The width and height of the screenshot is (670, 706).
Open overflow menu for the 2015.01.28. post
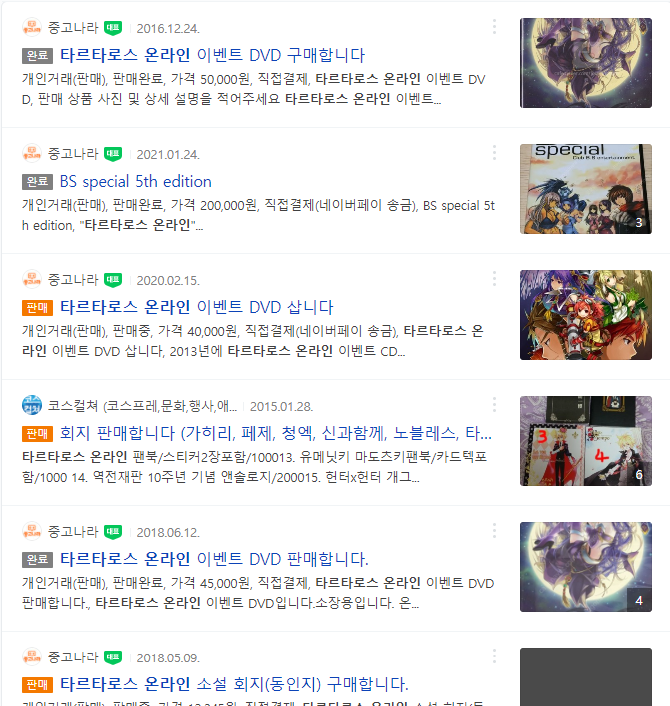coord(494,405)
